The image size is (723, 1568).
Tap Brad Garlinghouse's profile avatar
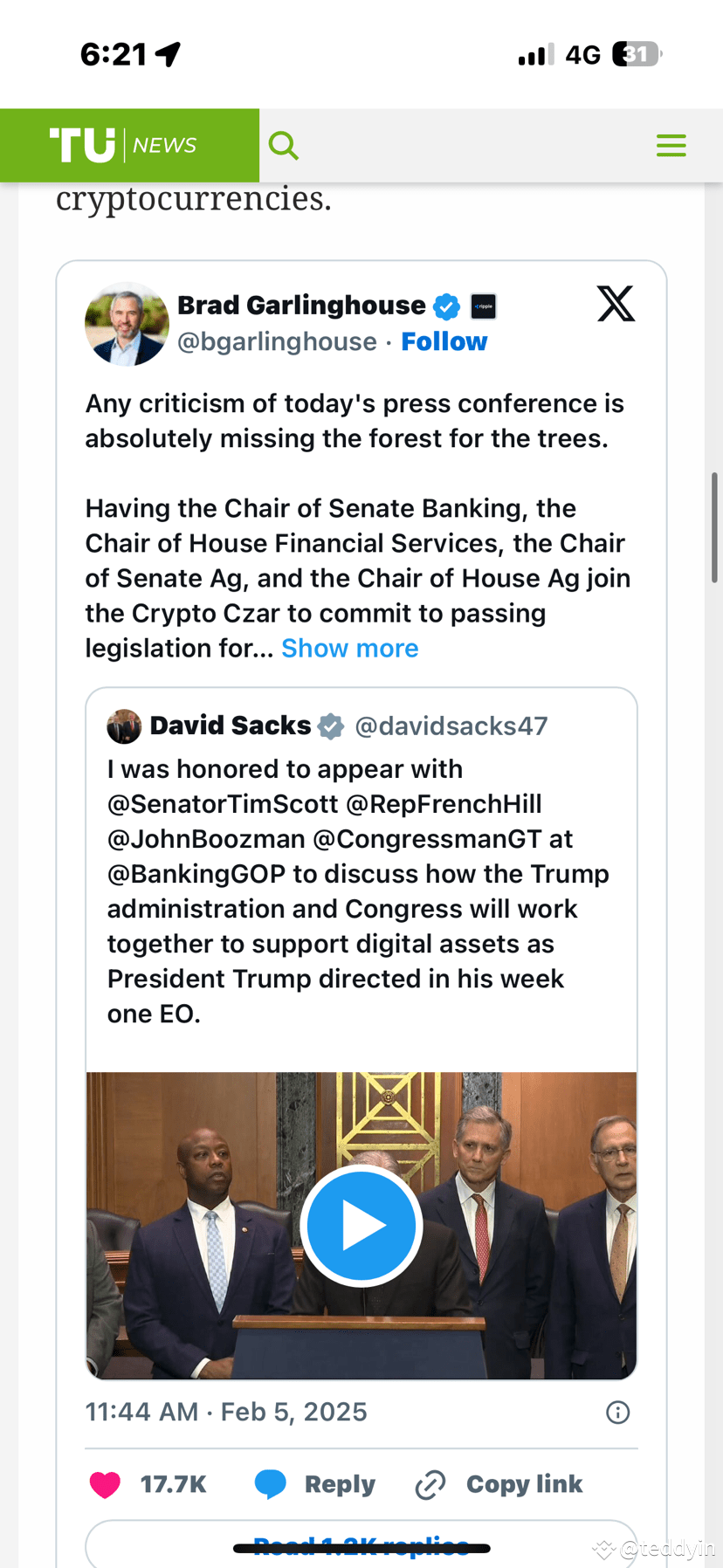127,324
